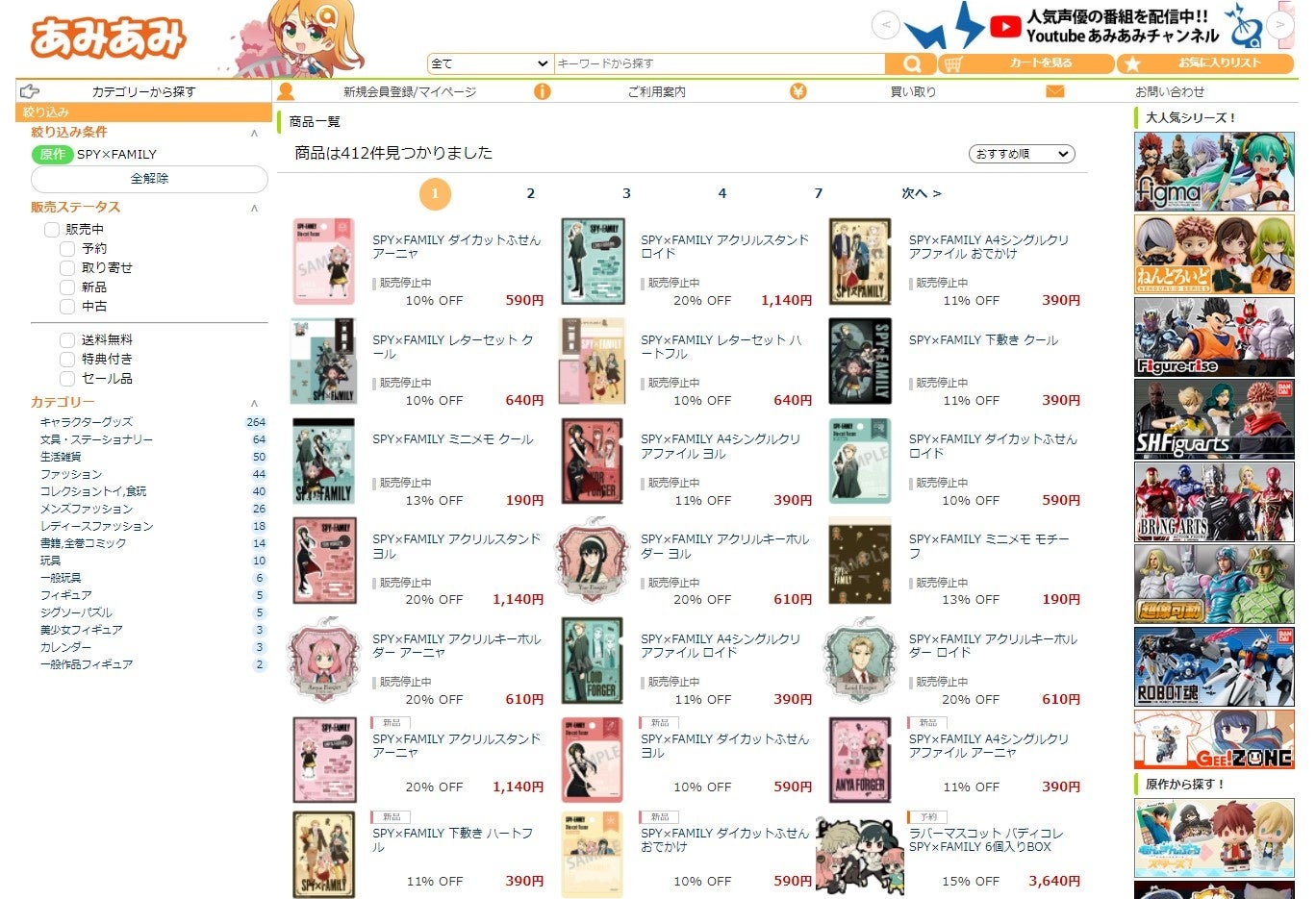Check the 販売中 sales status box
This screenshot has height=899, width=1316.
(52, 230)
